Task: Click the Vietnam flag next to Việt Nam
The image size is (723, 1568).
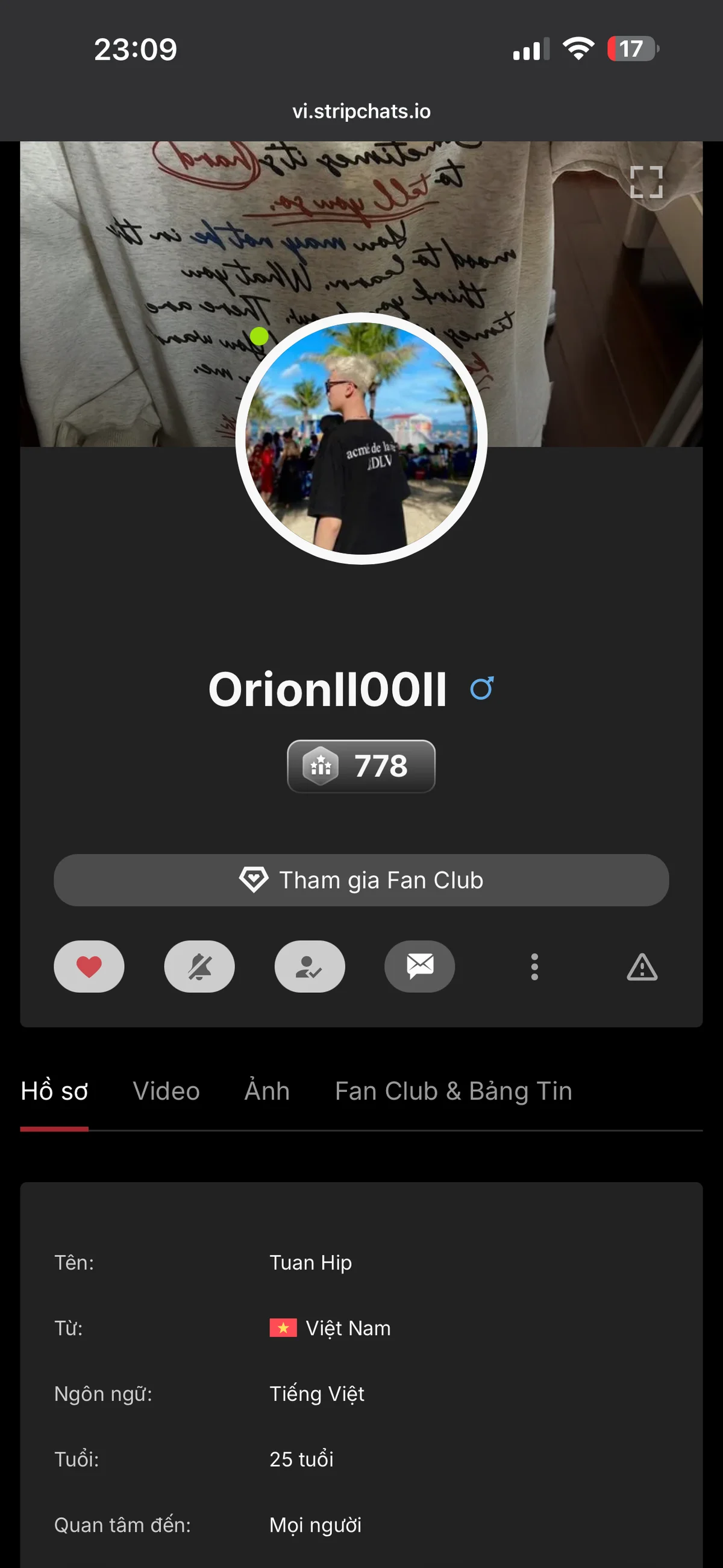Action: pyautogui.click(x=284, y=1328)
